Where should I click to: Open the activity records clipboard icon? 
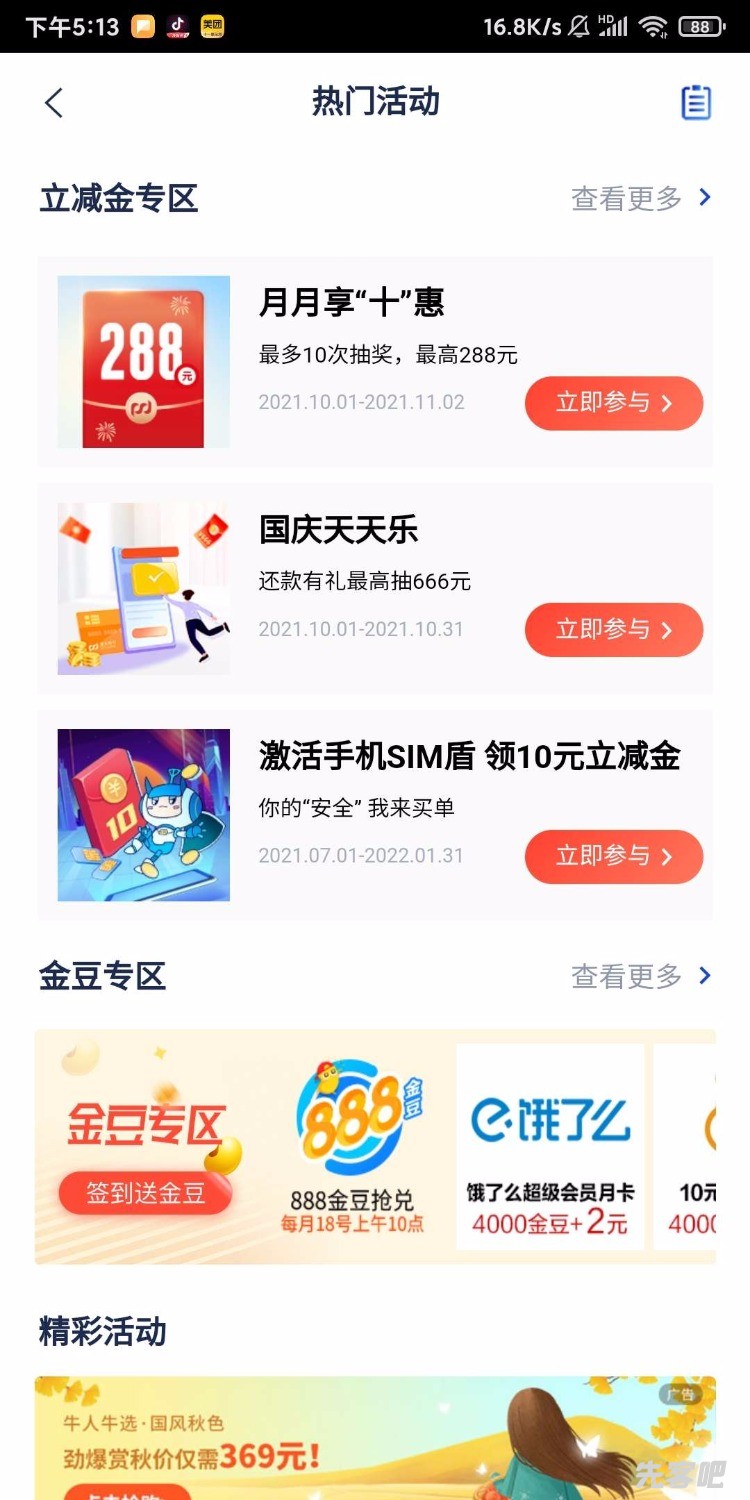pyautogui.click(x=696, y=102)
